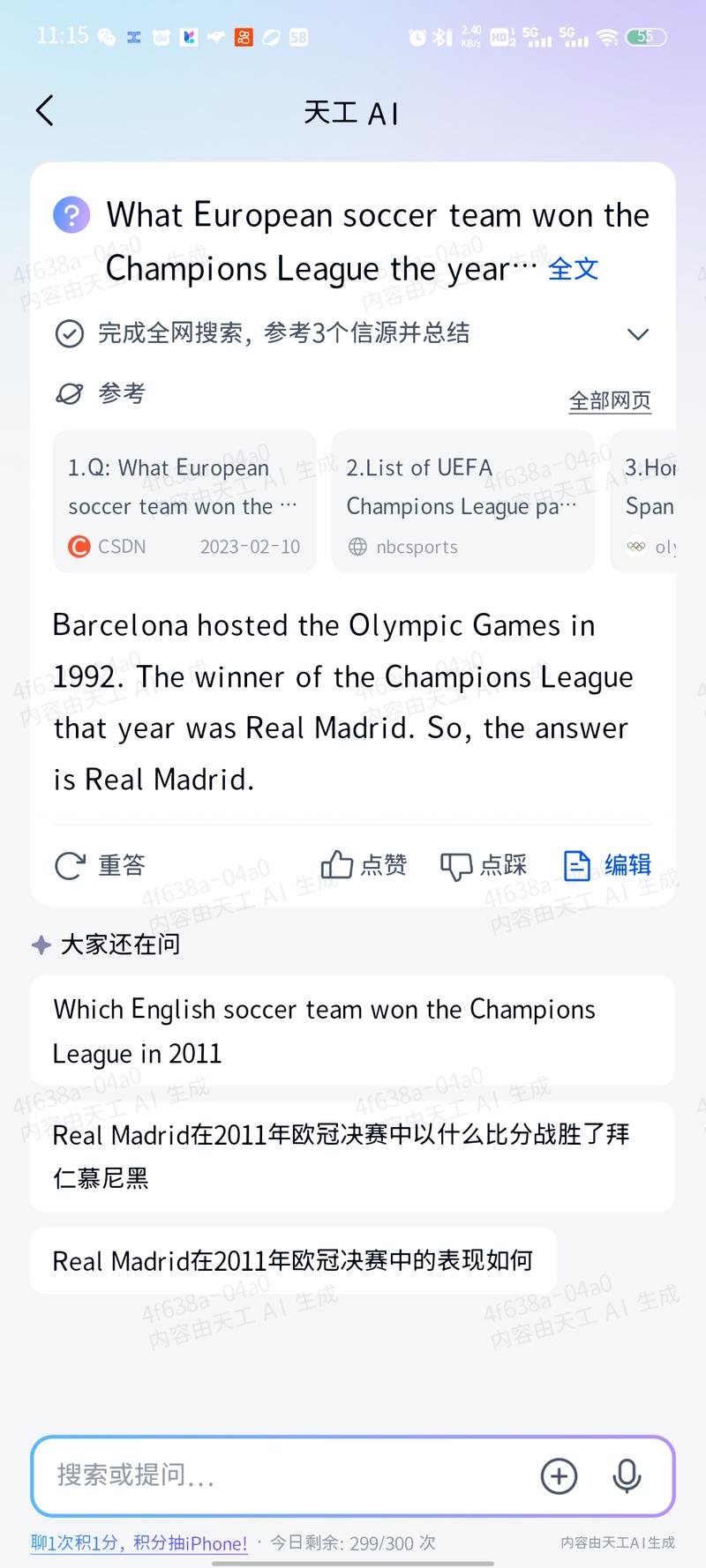The height and width of the screenshot is (1568, 706).
Task: Start voice input with microphone
Action: coord(627,1475)
